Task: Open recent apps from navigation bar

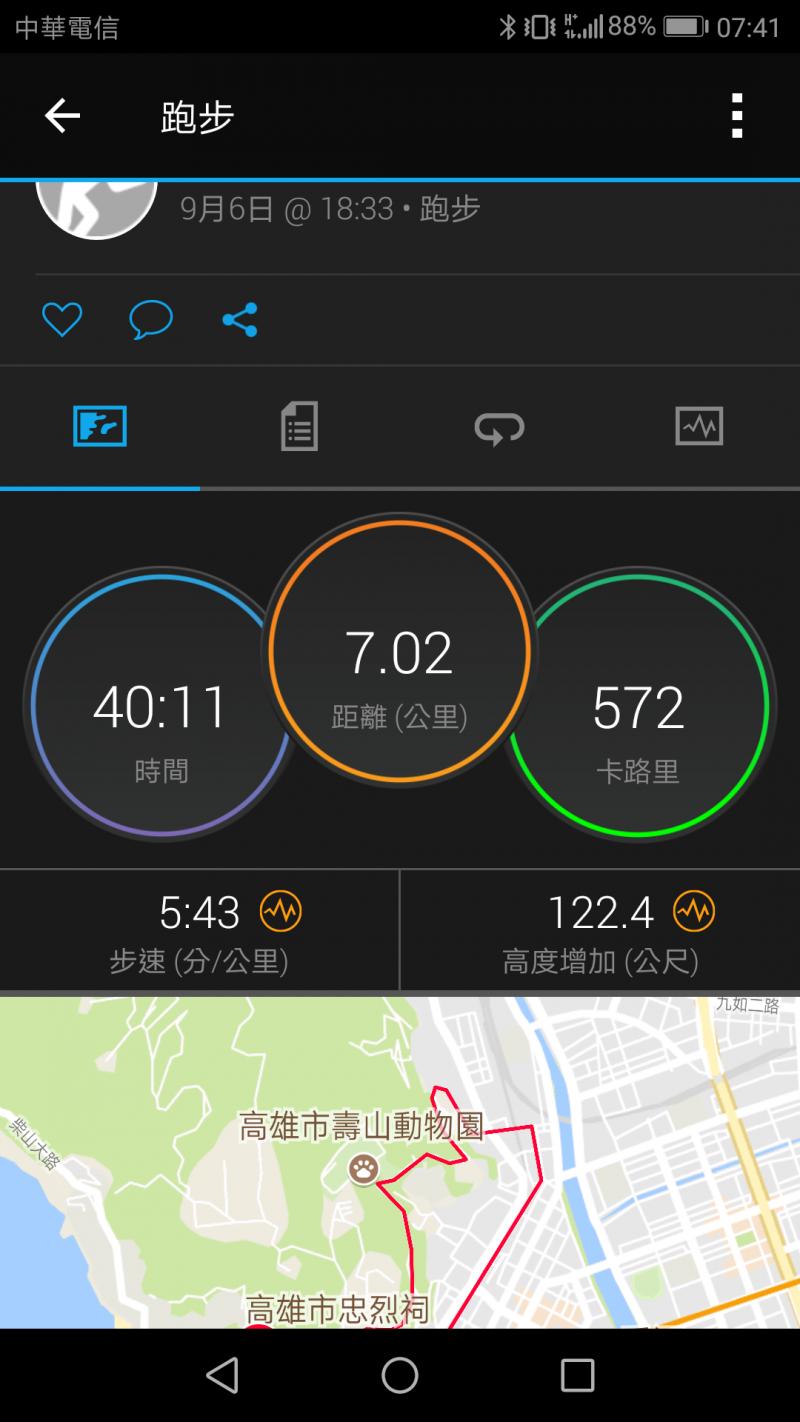Action: [577, 1376]
